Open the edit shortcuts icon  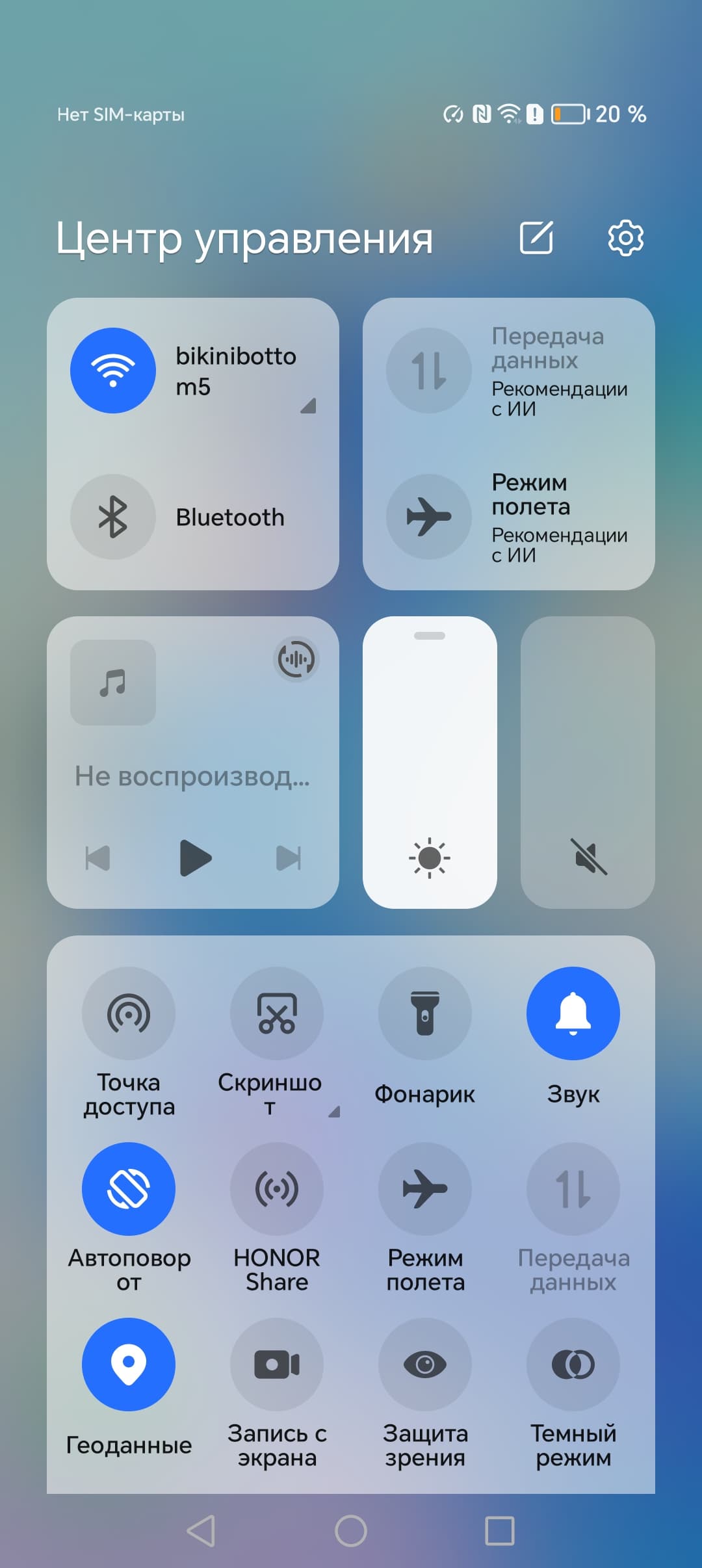click(x=536, y=238)
